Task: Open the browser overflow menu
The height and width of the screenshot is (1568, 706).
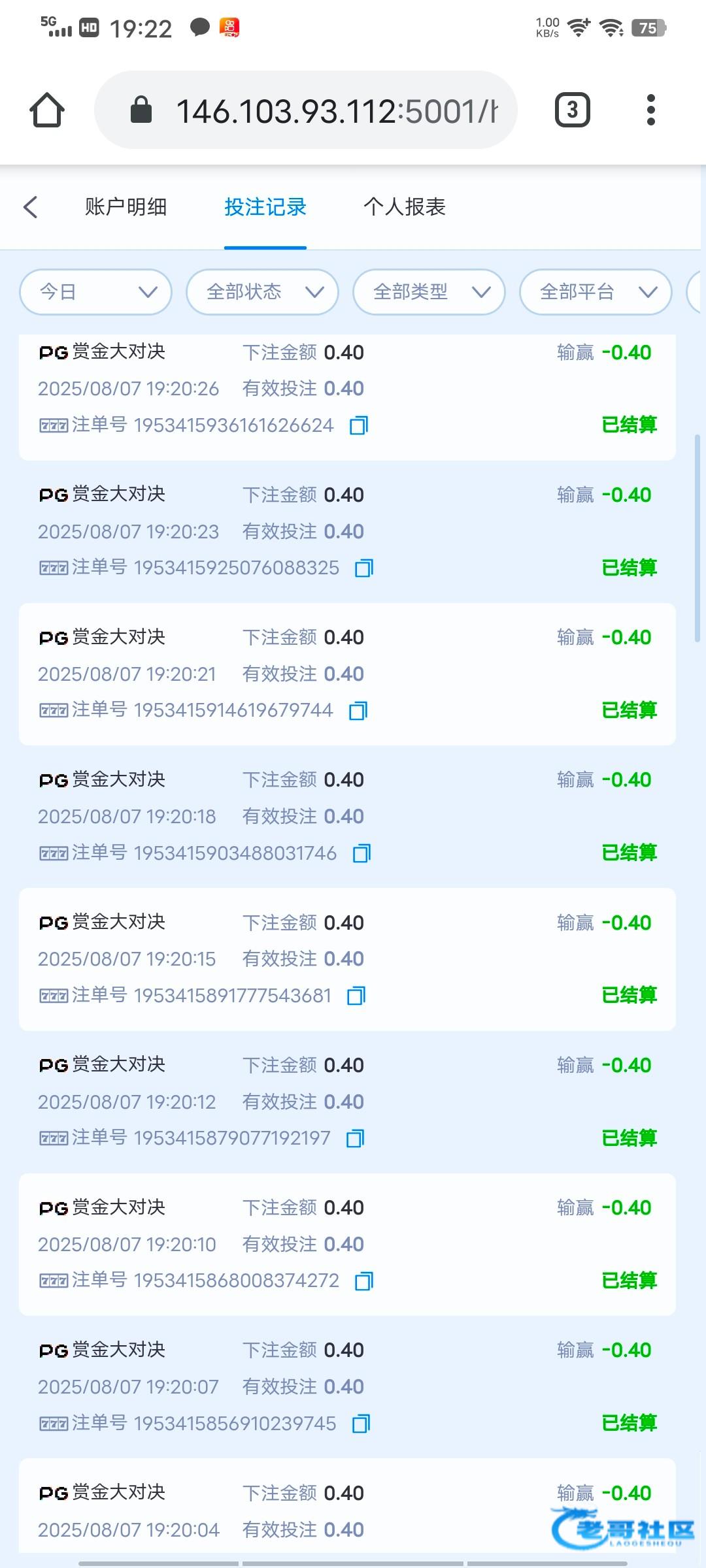Action: (x=650, y=110)
